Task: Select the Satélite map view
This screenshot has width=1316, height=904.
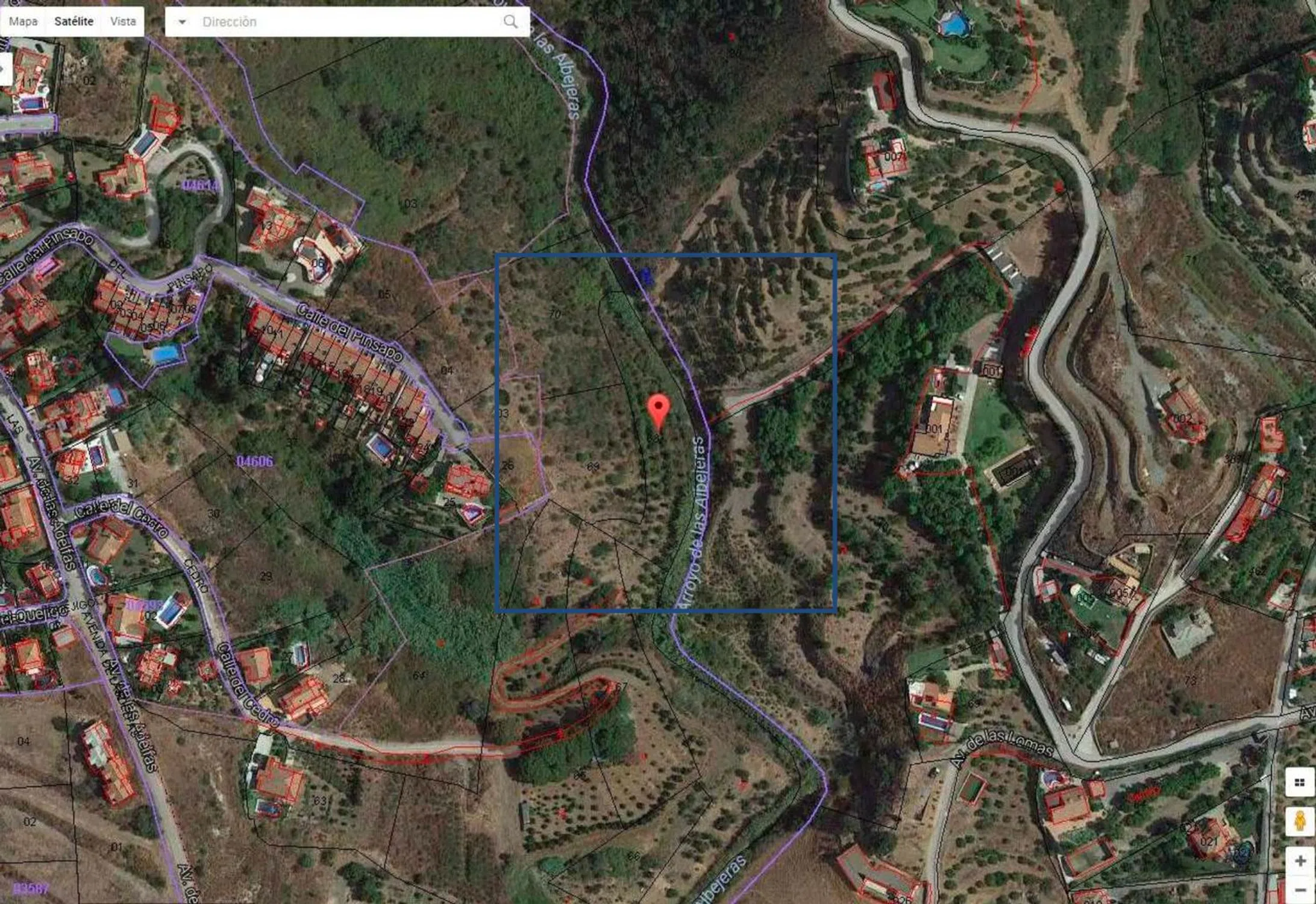Action: (x=74, y=22)
